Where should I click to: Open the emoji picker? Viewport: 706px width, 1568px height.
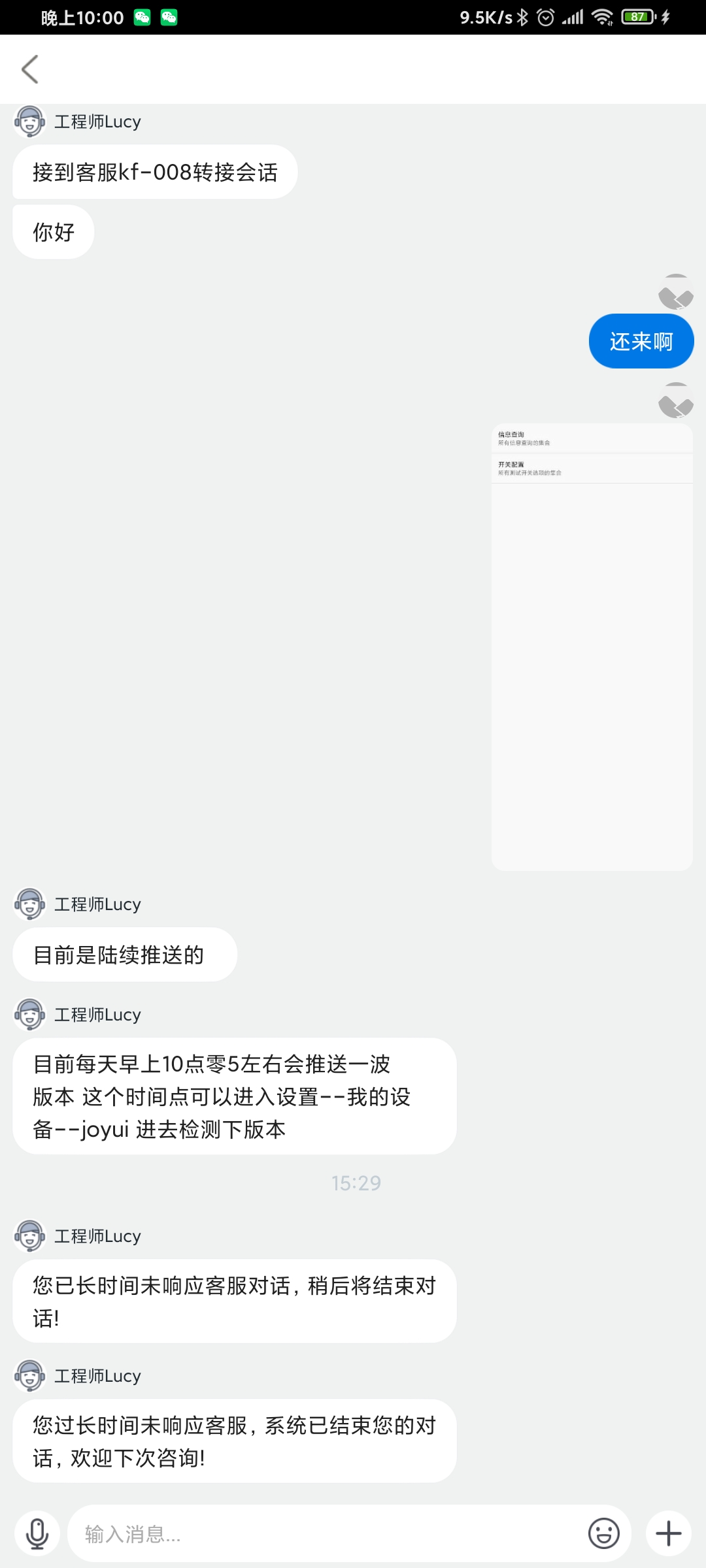click(x=603, y=1533)
